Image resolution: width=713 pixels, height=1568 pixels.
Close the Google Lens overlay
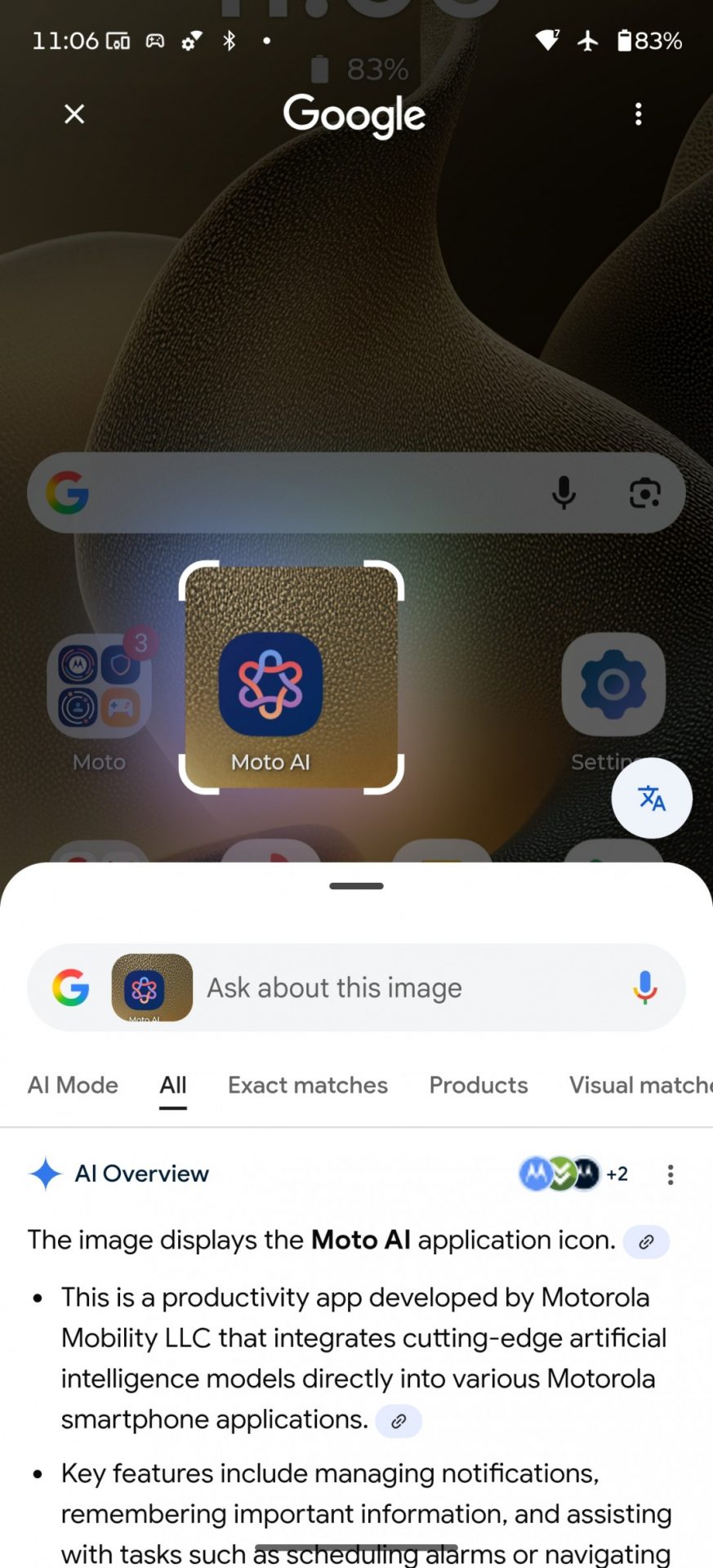[x=74, y=114]
